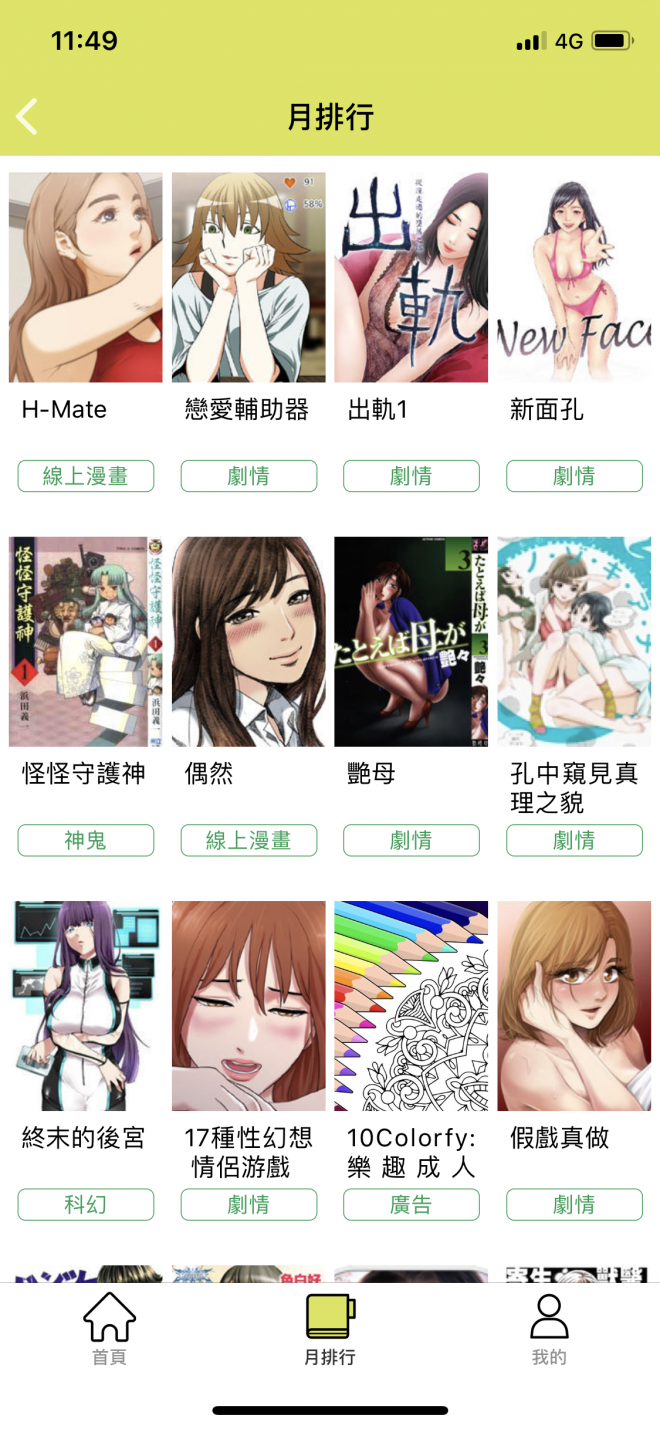Open the 怪怪守護神 comic
Screen dimensions: 660x1429
tap(86, 642)
